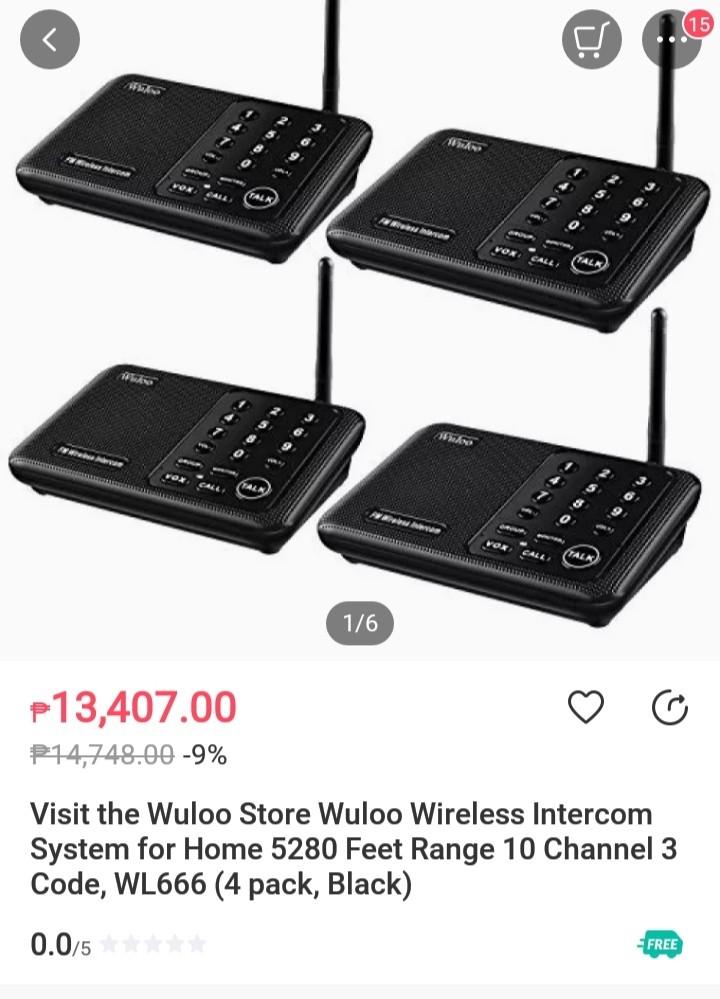Image resolution: width=720 pixels, height=999 pixels.
Task: Tap the -9% discount label
Action: click(206, 755)
